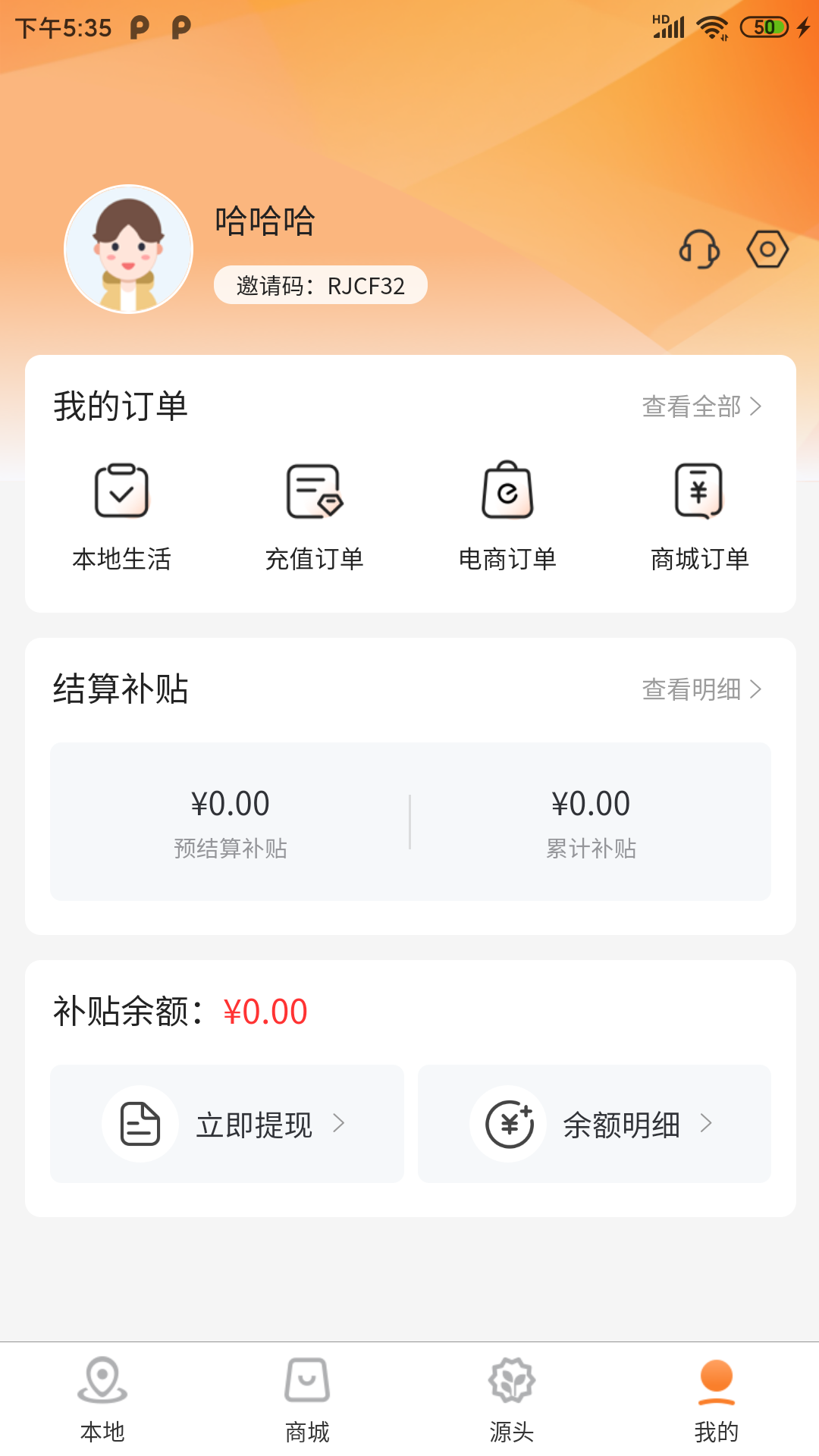Click 预结算补贴 amount ¥0.00
Image resolution: width=819 pixels, height=1456 pixels.
pos(230,803)
